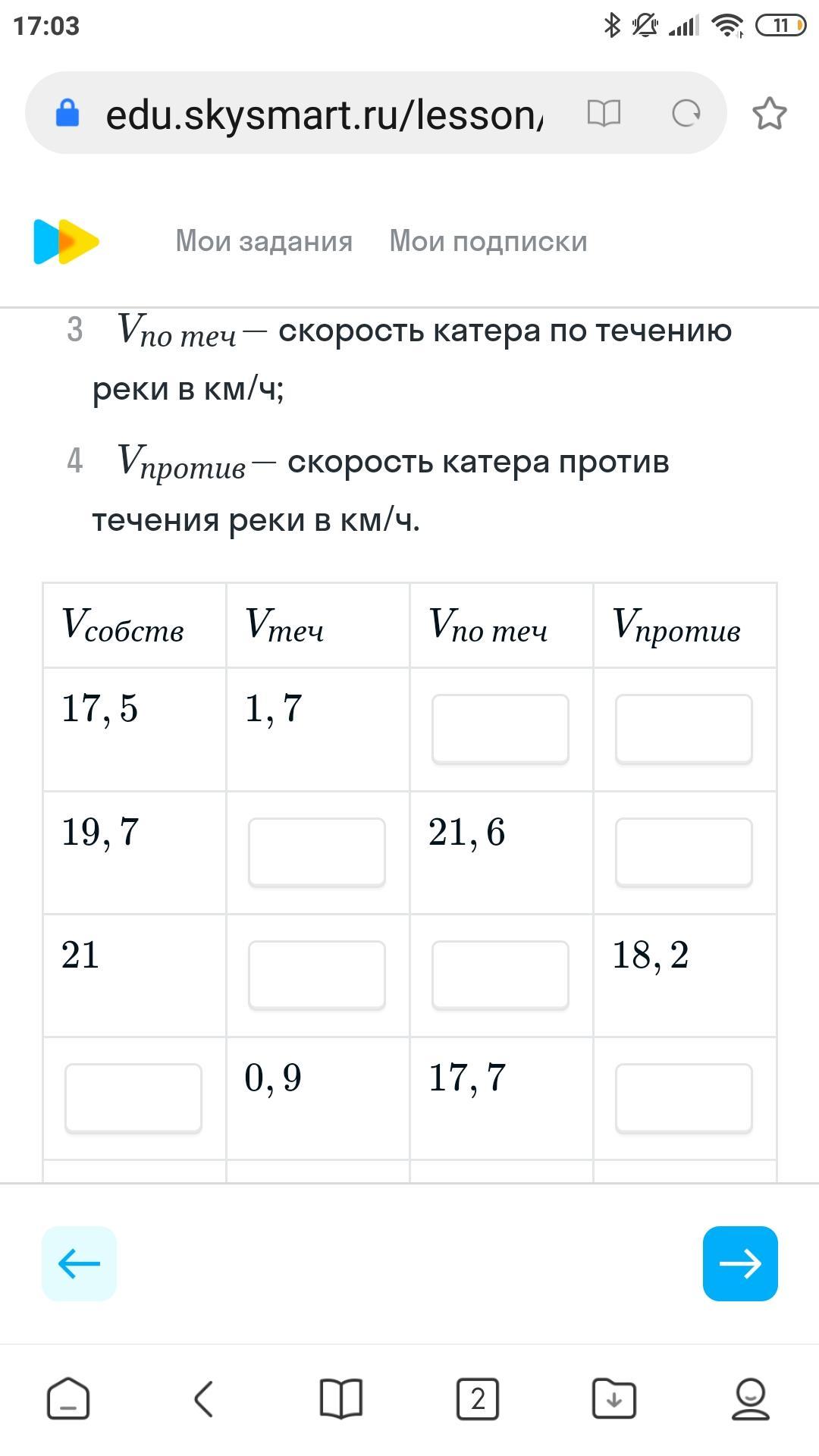This screenshot has height=1456, width=819.
Task: Open browser downloads folder
Action: (614, 1398)
